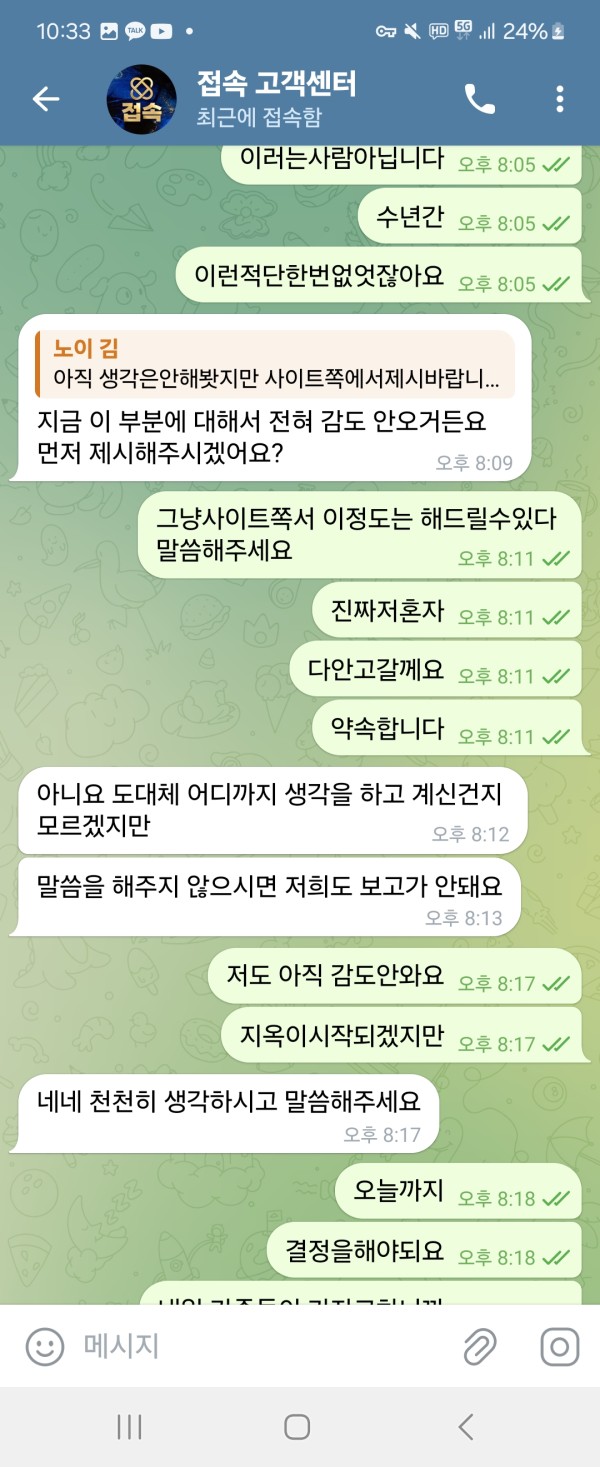The width and height of the screenshot is (600, 1467).
Task: Start a voice call with 접속 고객센터
Action: coord(480,98)
